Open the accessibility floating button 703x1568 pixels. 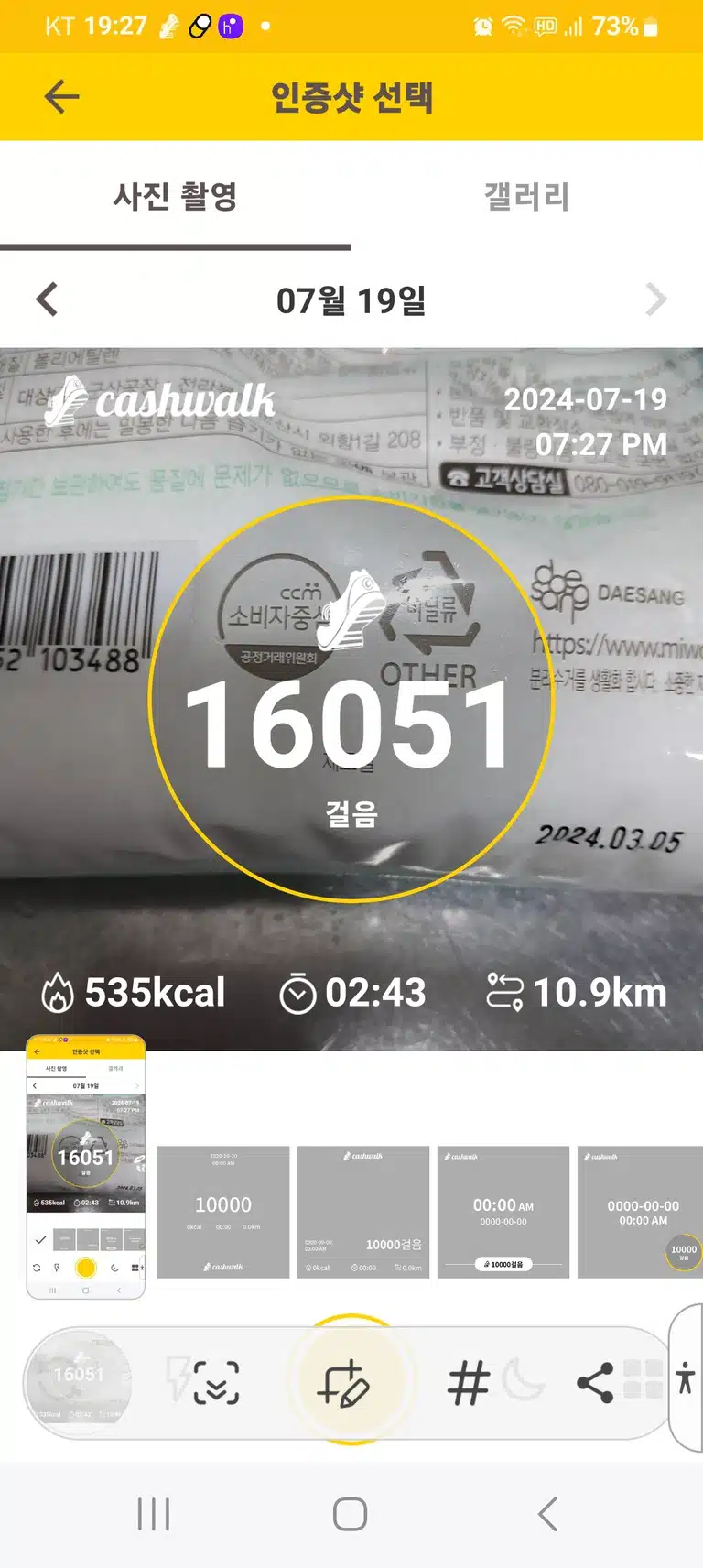[x=686, y=1378]
